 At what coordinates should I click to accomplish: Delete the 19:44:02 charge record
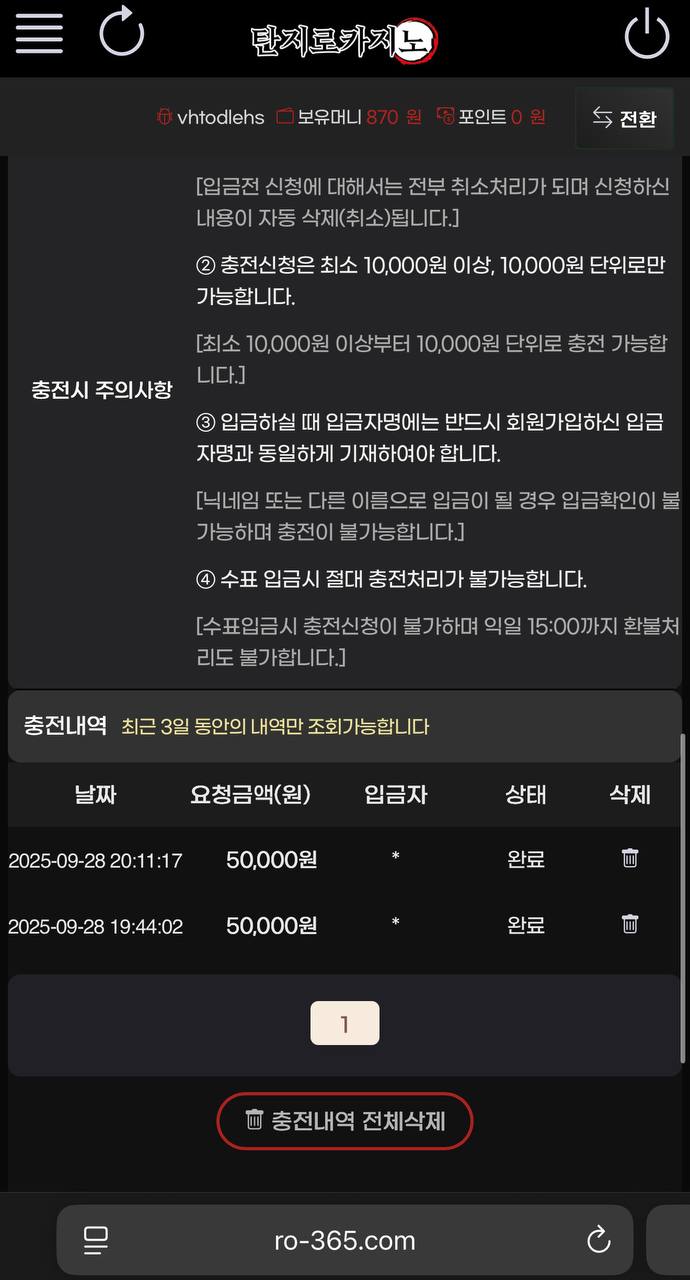point(630,924)
